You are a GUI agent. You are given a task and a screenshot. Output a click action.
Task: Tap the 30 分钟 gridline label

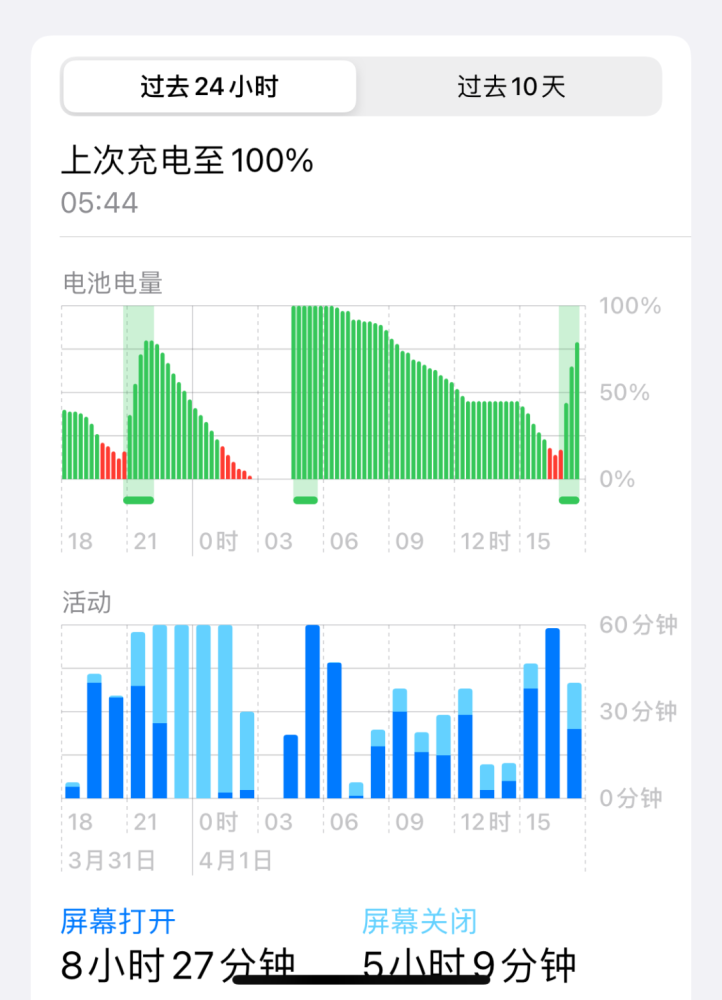[x=636, y=711]
